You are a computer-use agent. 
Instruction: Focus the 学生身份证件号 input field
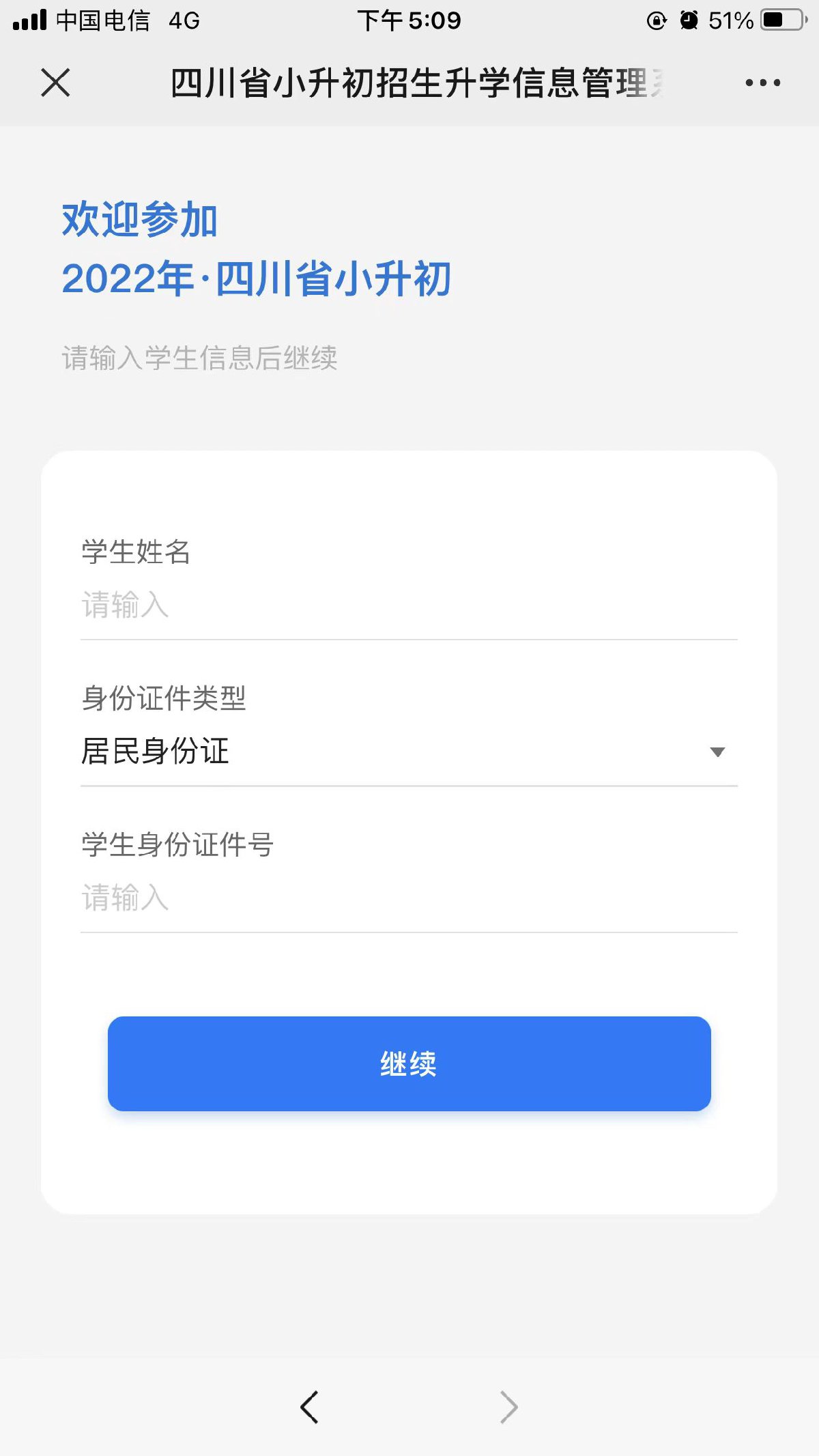(408, 898)
